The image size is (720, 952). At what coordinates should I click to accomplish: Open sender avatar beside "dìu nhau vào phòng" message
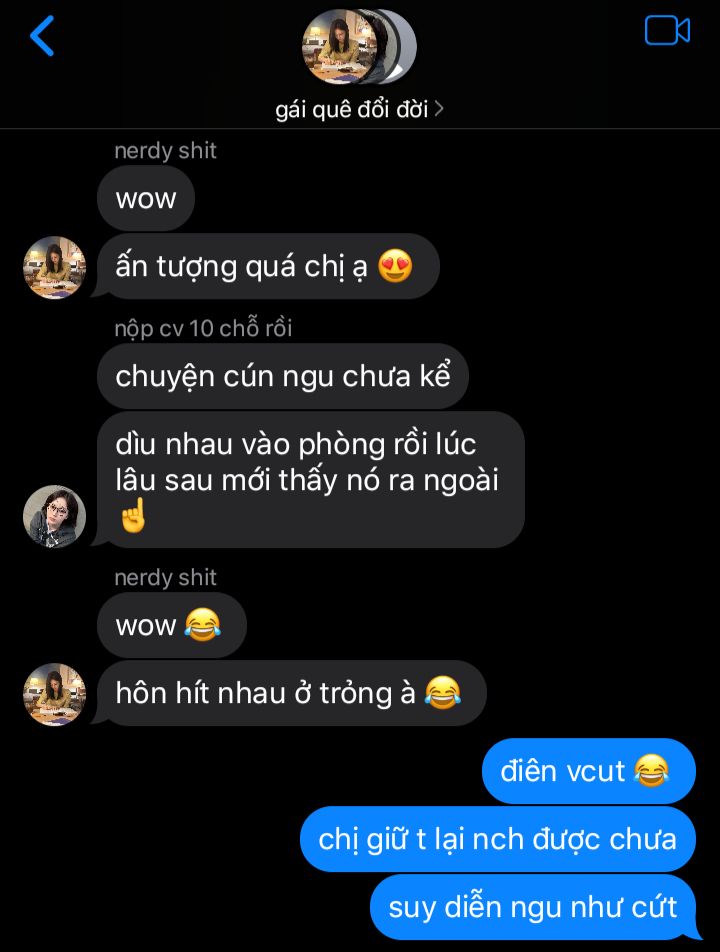click(x=54, y=516)
